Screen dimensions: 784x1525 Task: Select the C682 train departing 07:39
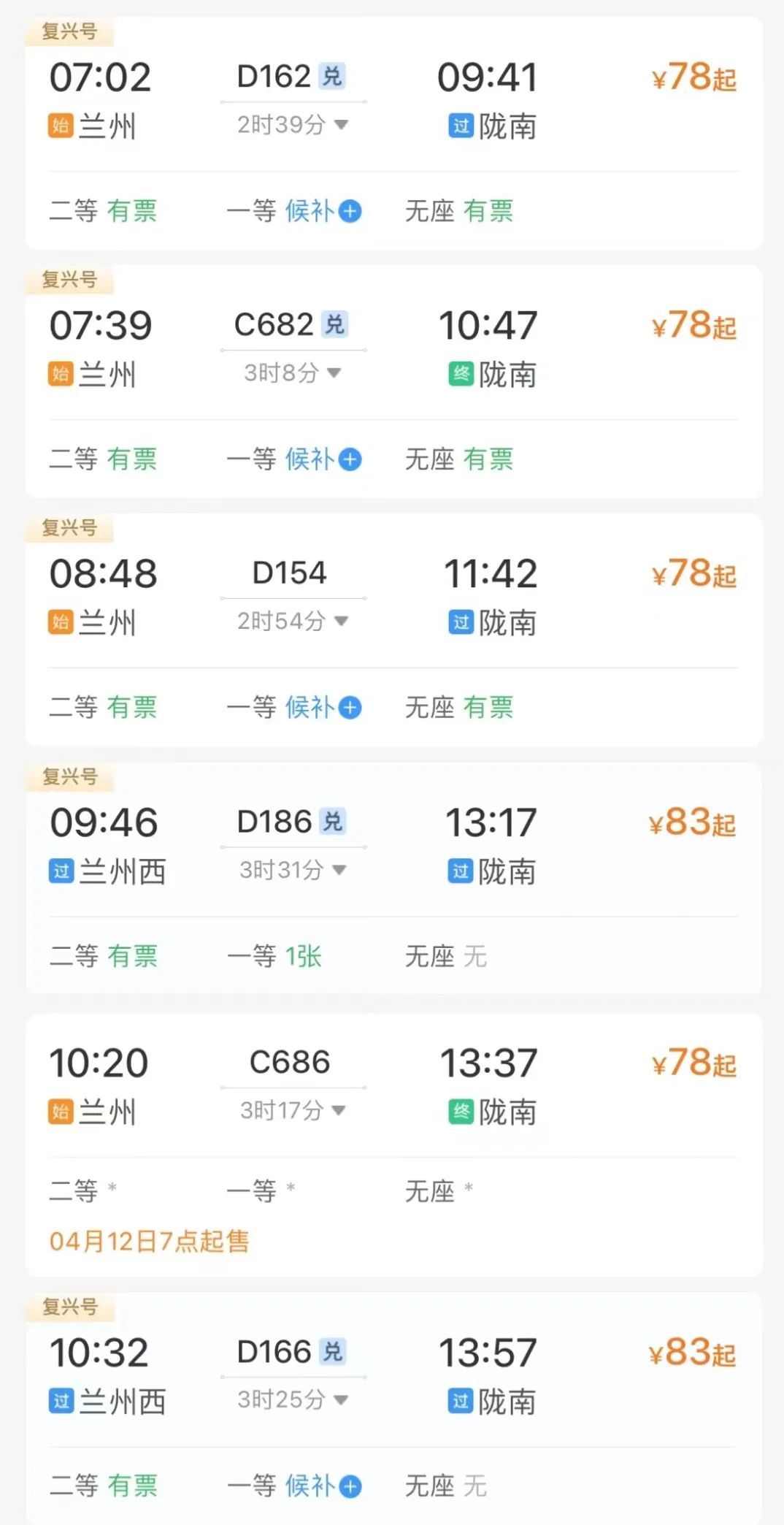coord(274,324)
